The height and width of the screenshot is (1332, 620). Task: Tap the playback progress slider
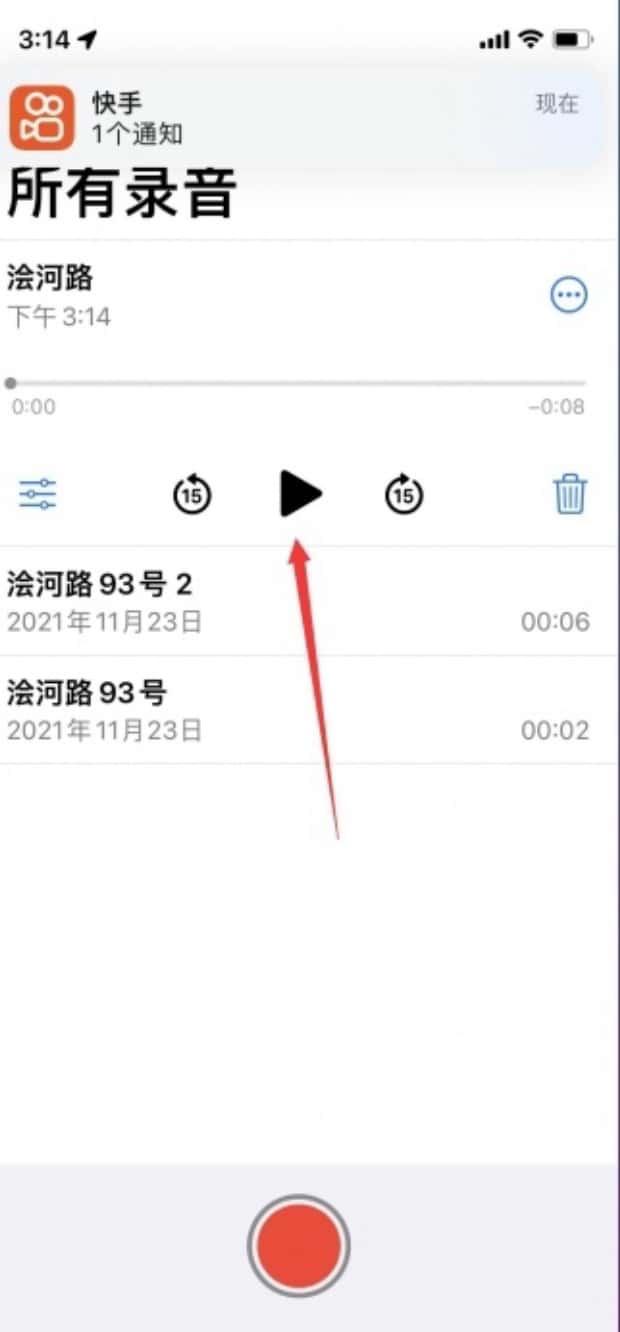(298, 383)
